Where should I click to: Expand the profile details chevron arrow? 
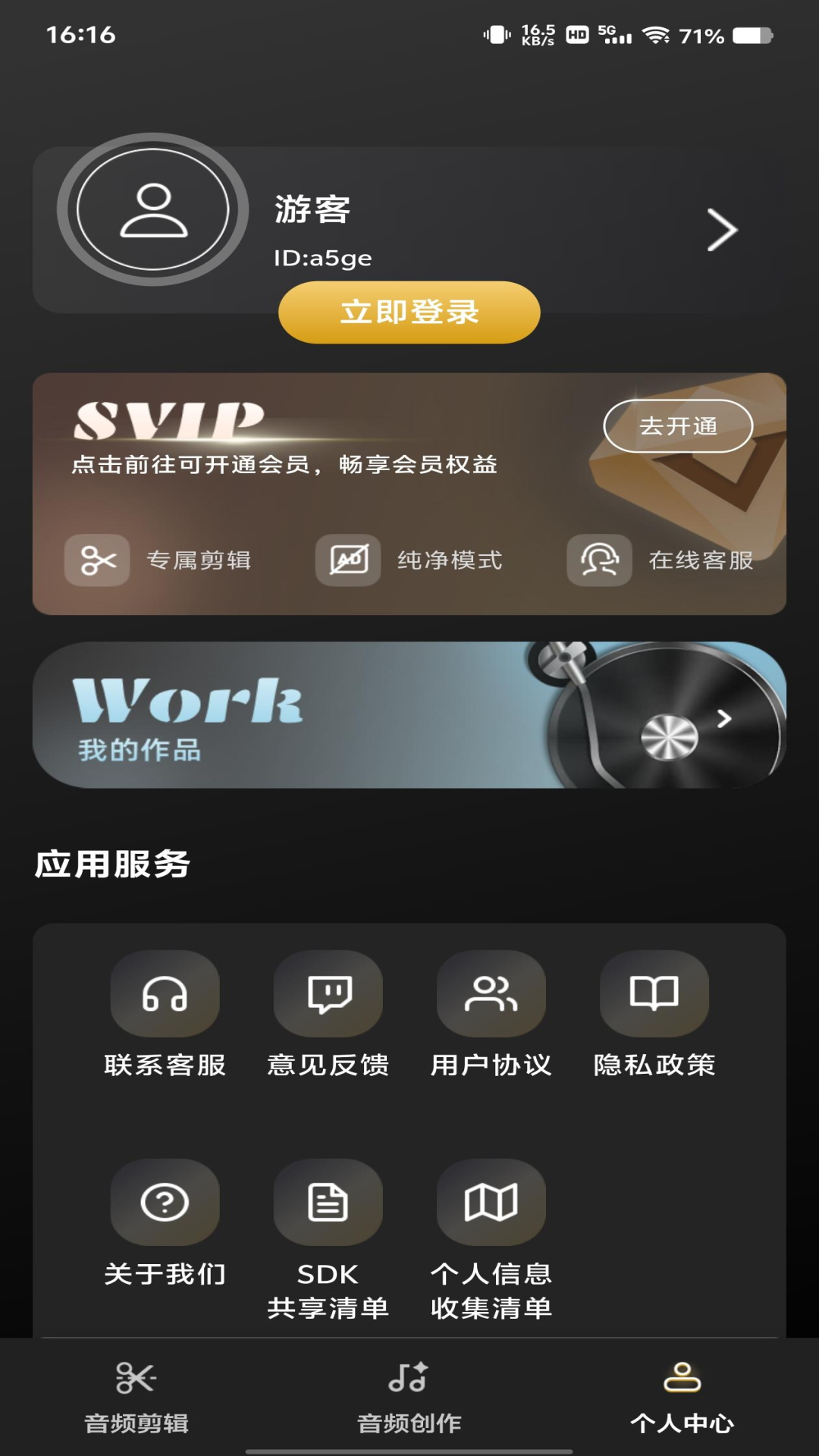(x=721, y=228)
